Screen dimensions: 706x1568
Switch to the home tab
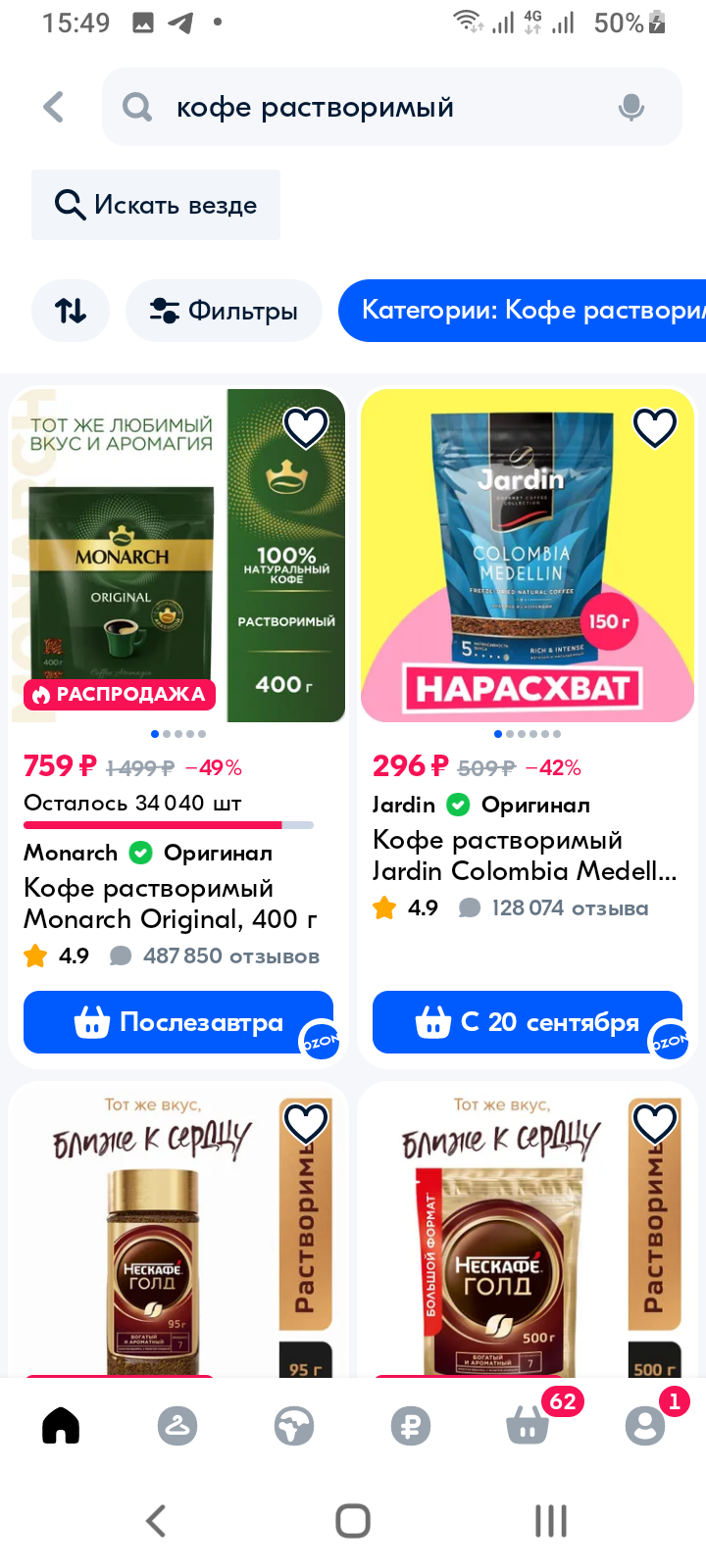click(x=61, y=1426)
